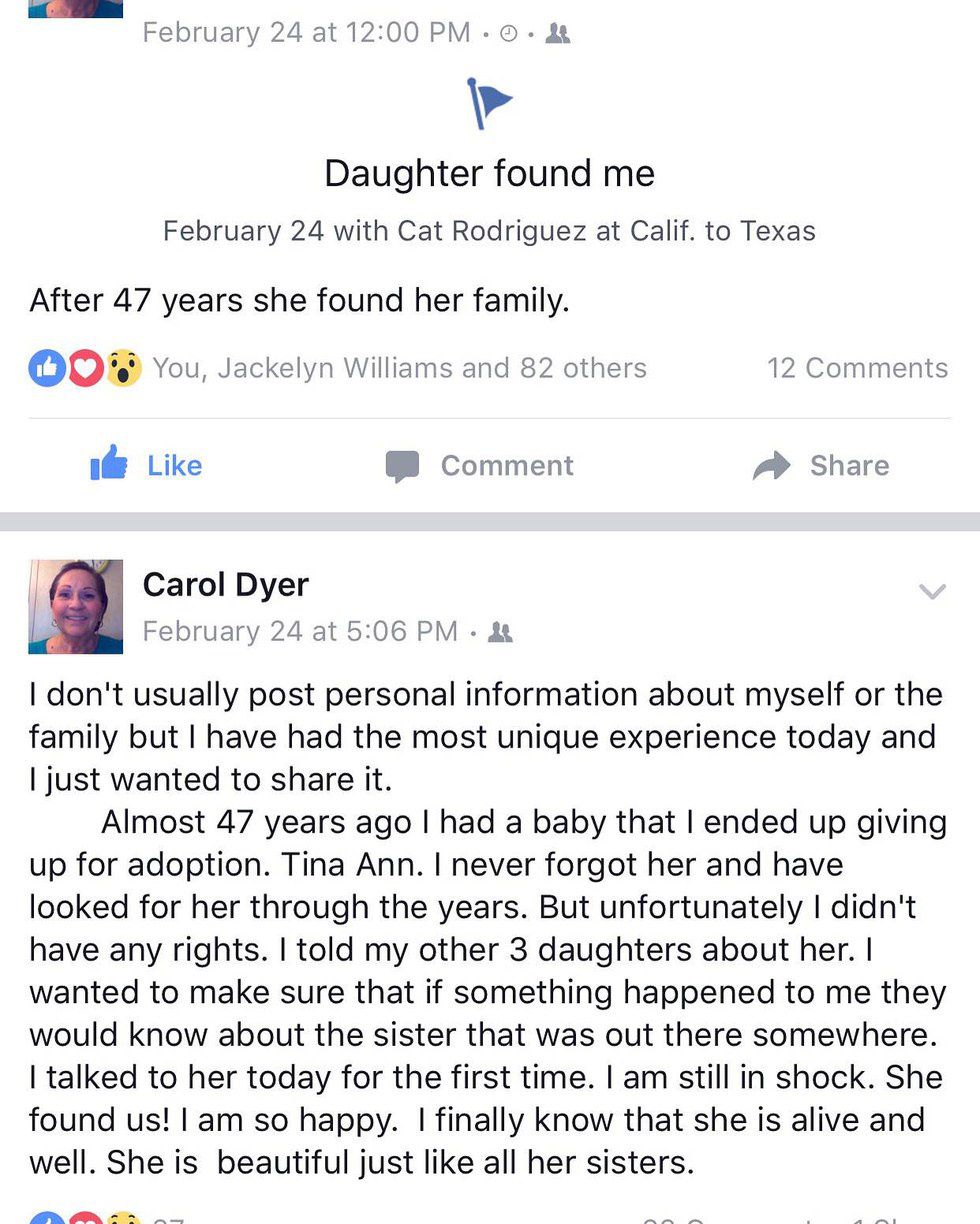
Task: Open Carol Dyer's profile name
Action: 226,584
